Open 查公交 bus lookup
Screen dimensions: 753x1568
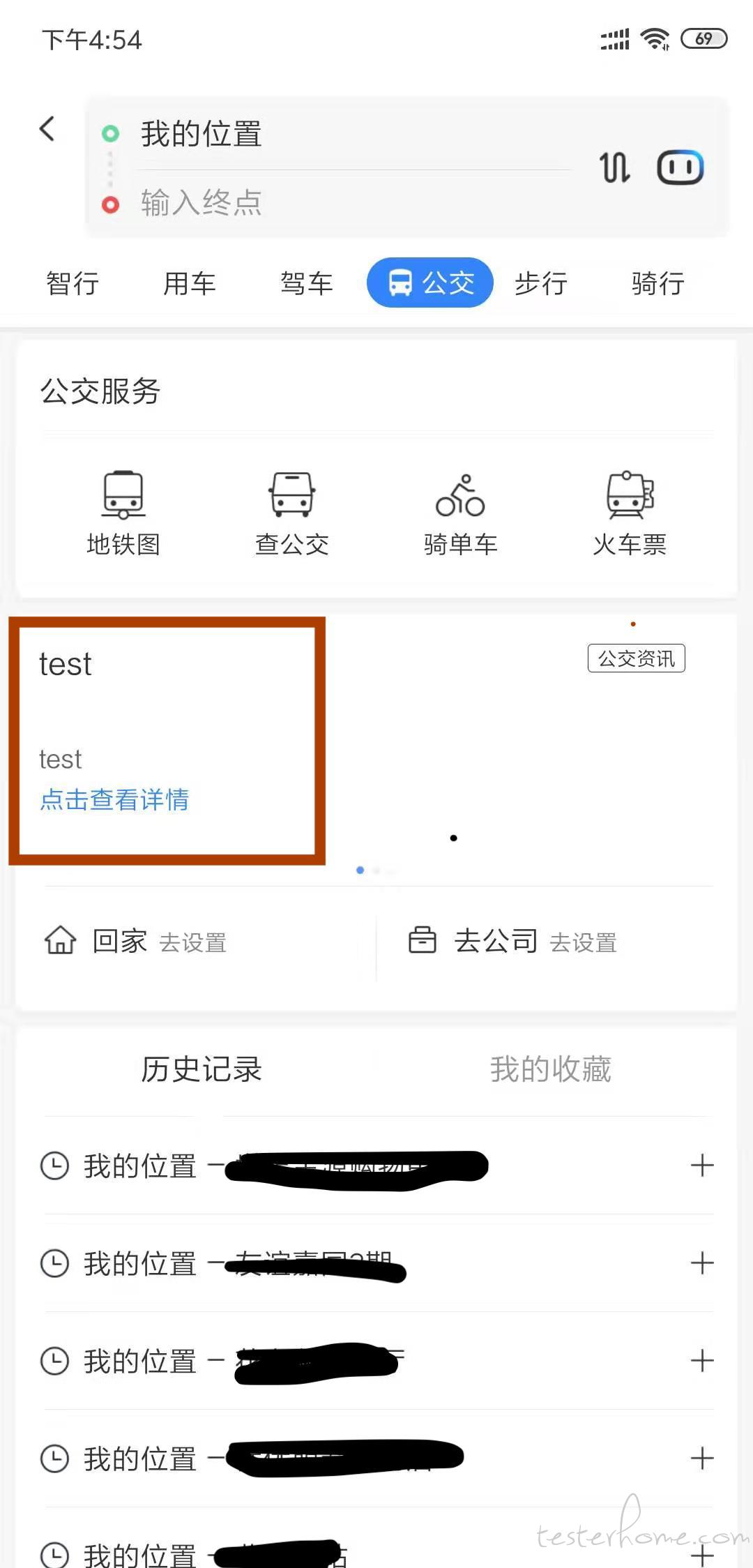point(292,513)
